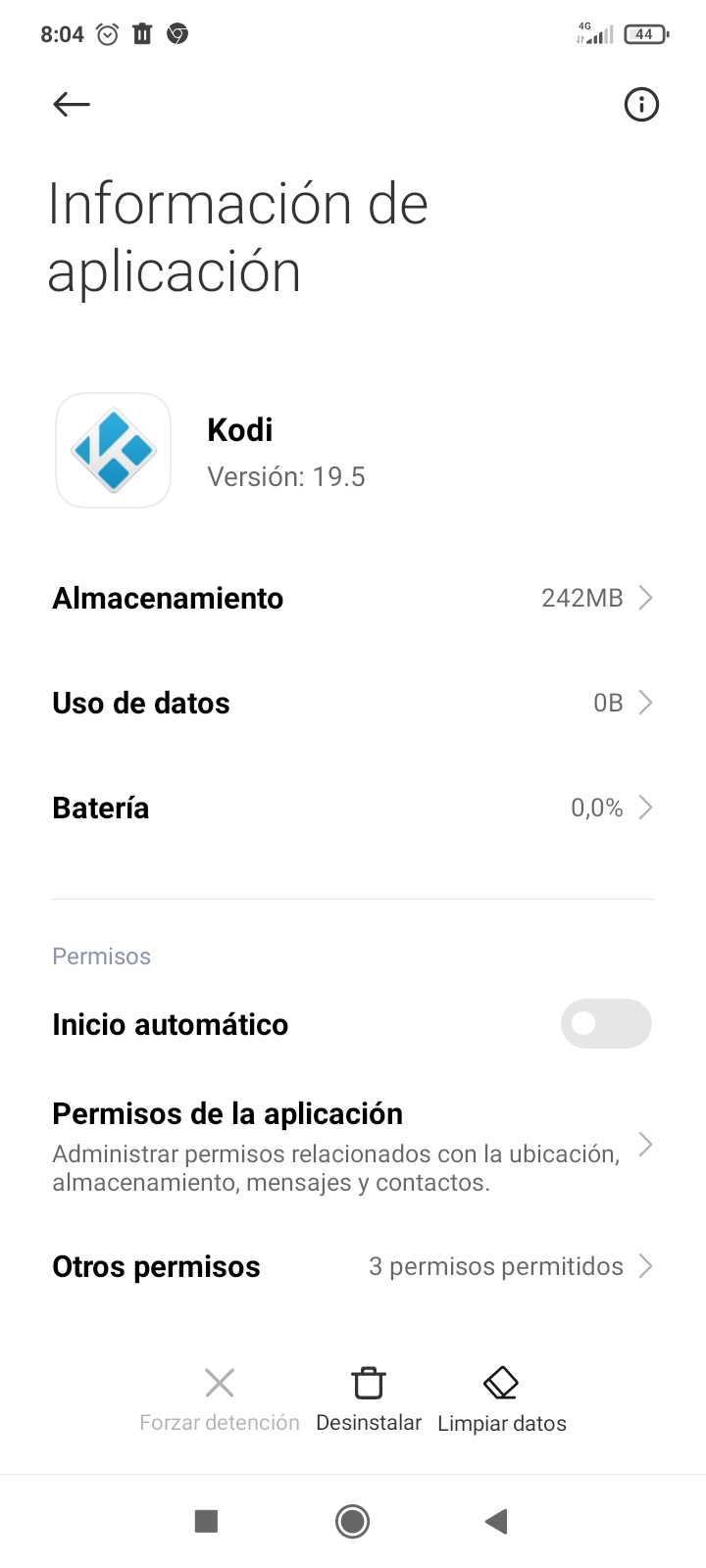Tap the trash icon to uninstall Kodi

pos(368,1382)
